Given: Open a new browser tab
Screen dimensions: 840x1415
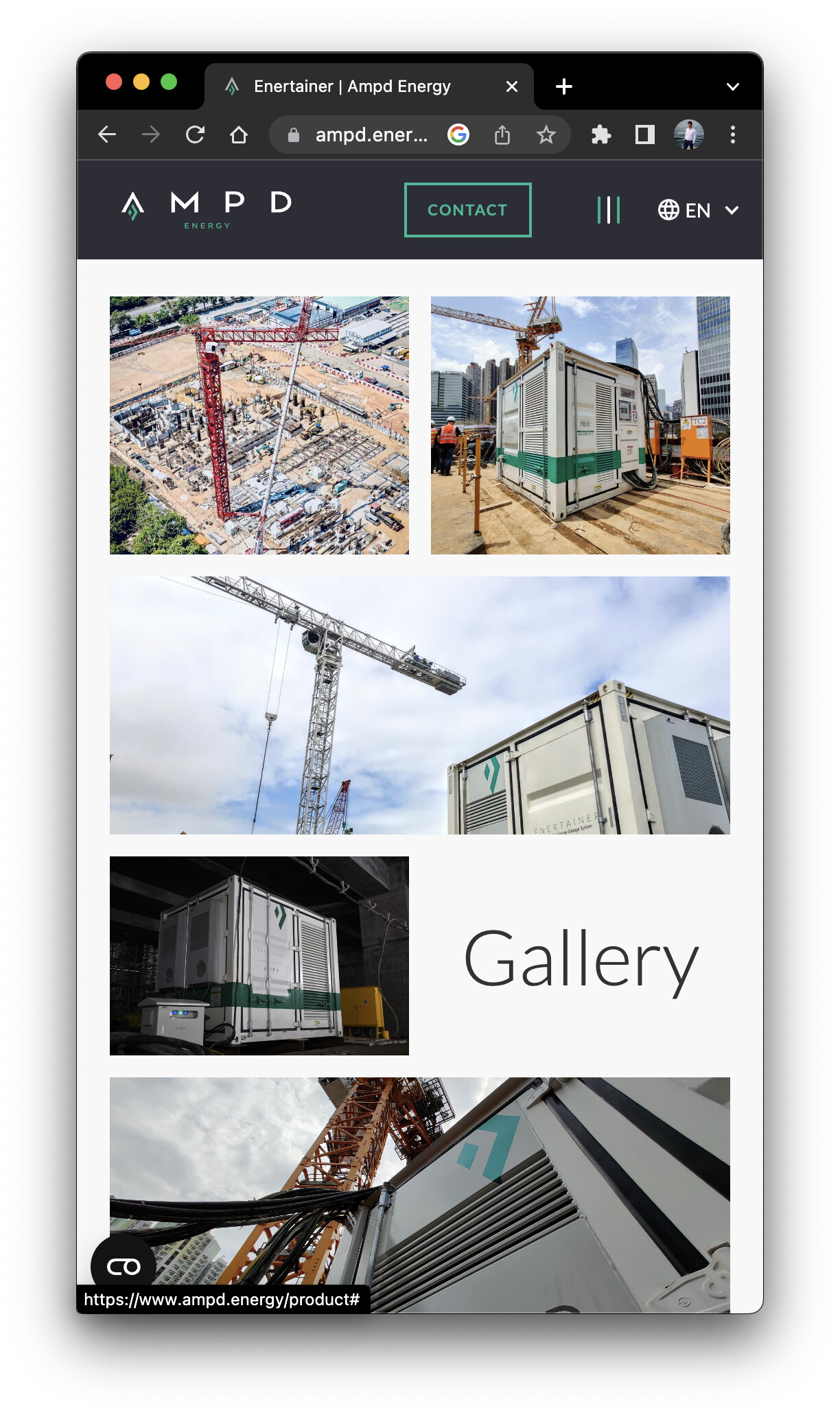Looking at the screenshot, I should pos(564,86).
